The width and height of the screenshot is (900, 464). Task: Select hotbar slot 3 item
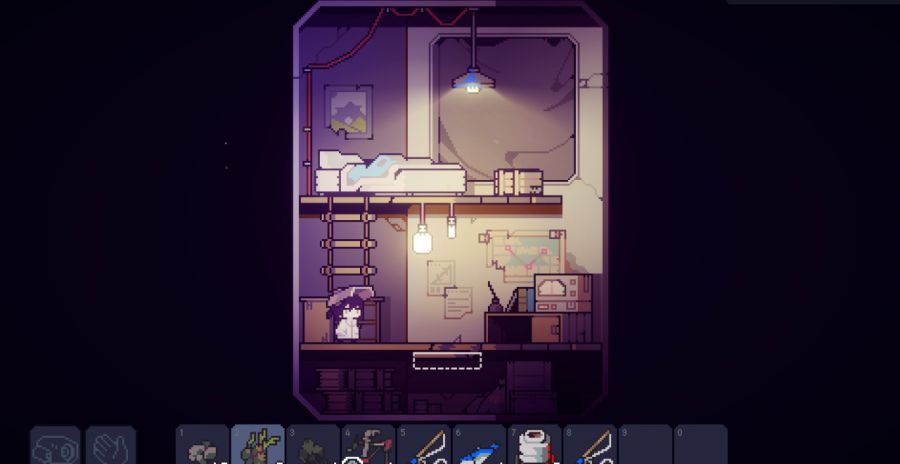click(313, 446)
